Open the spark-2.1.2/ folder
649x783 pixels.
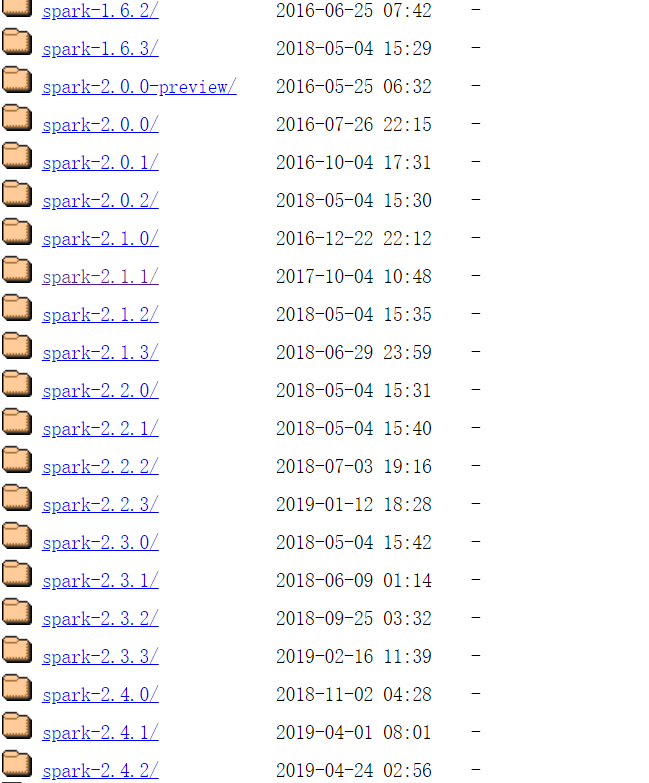(x=100, y=315)
